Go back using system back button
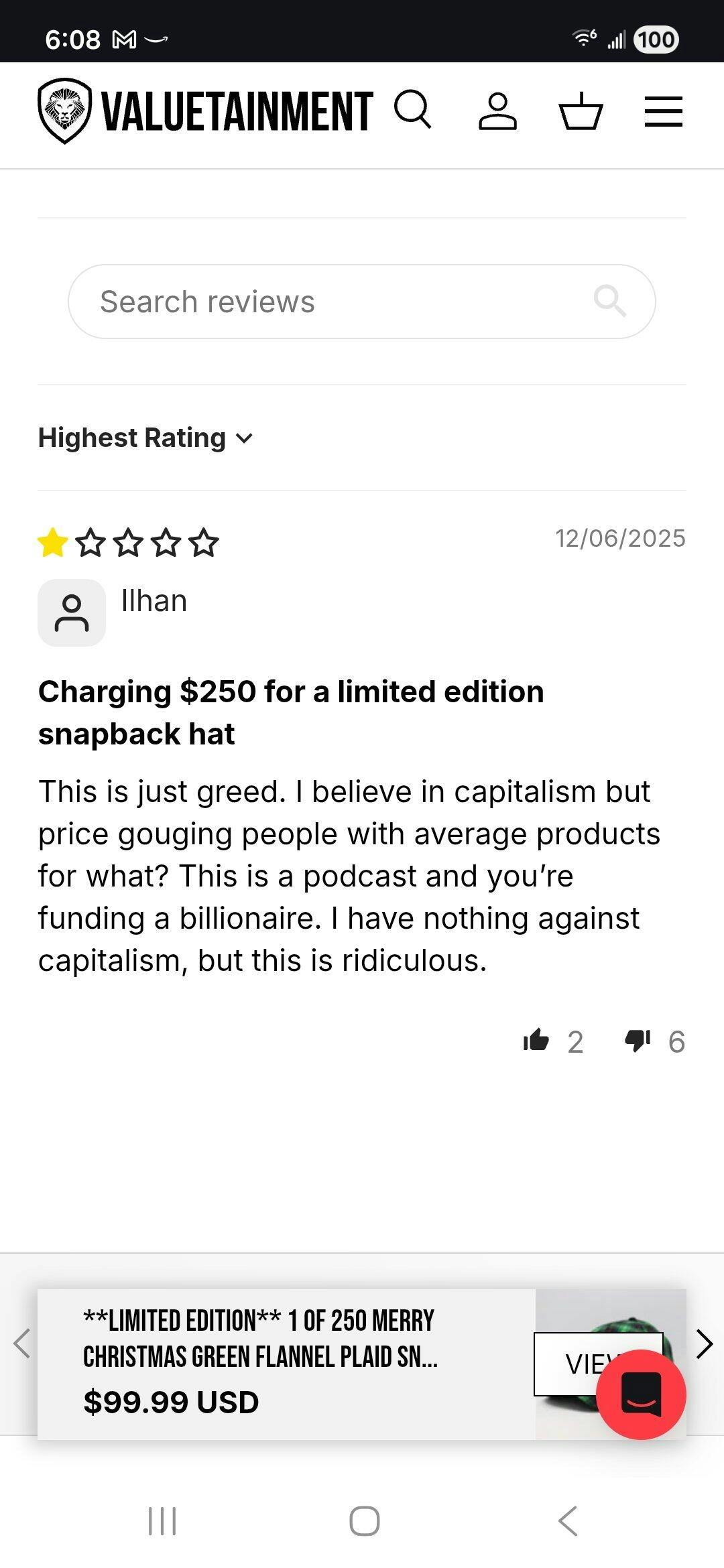 point(568,1521)
